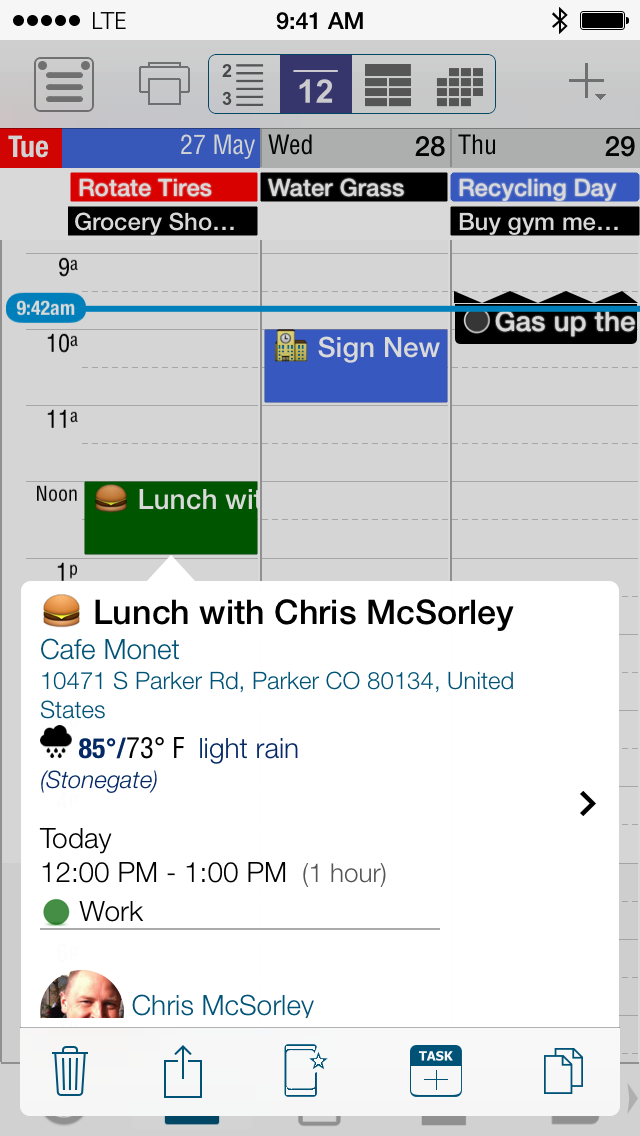The height and width of the screenshot is (1136, 640).
Task: Create a task from this event
Action: [436, 1072]
